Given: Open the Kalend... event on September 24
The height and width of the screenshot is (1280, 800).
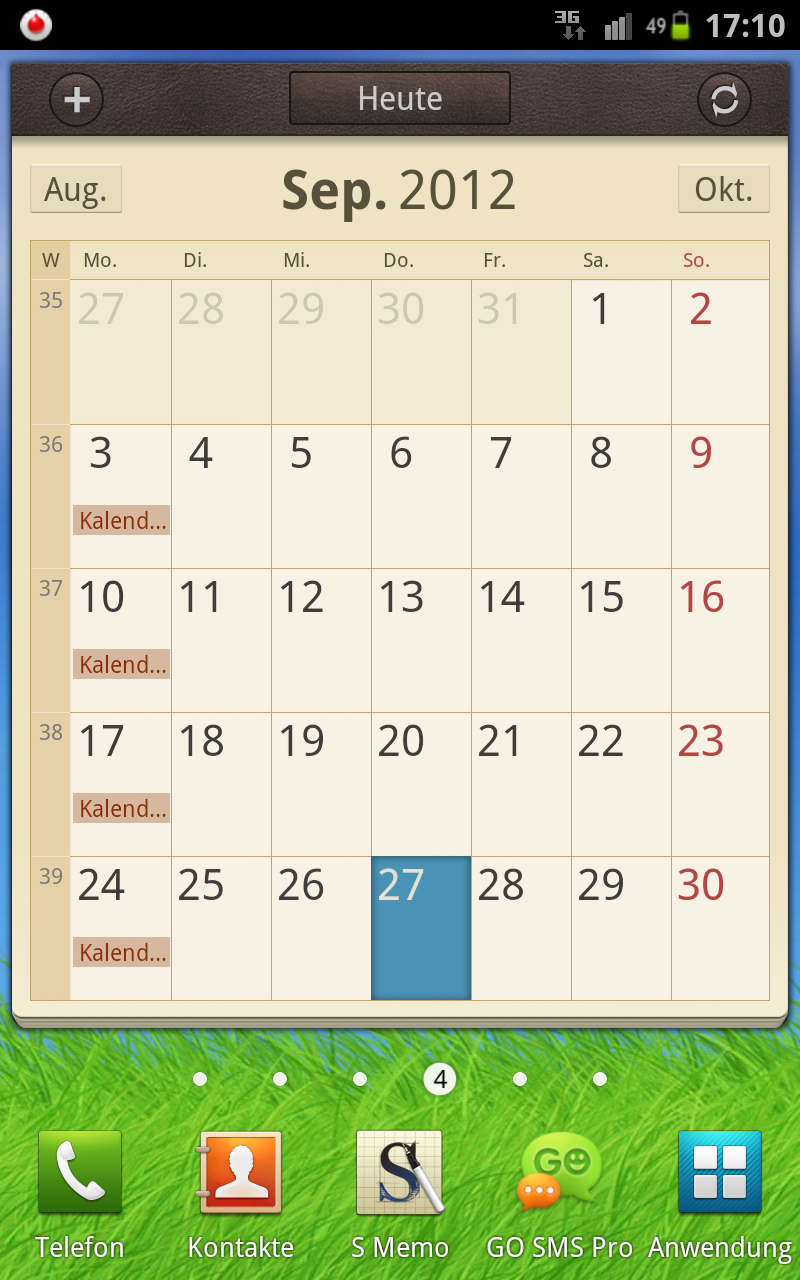Looking at the screenshot, I should click(121, 952).
